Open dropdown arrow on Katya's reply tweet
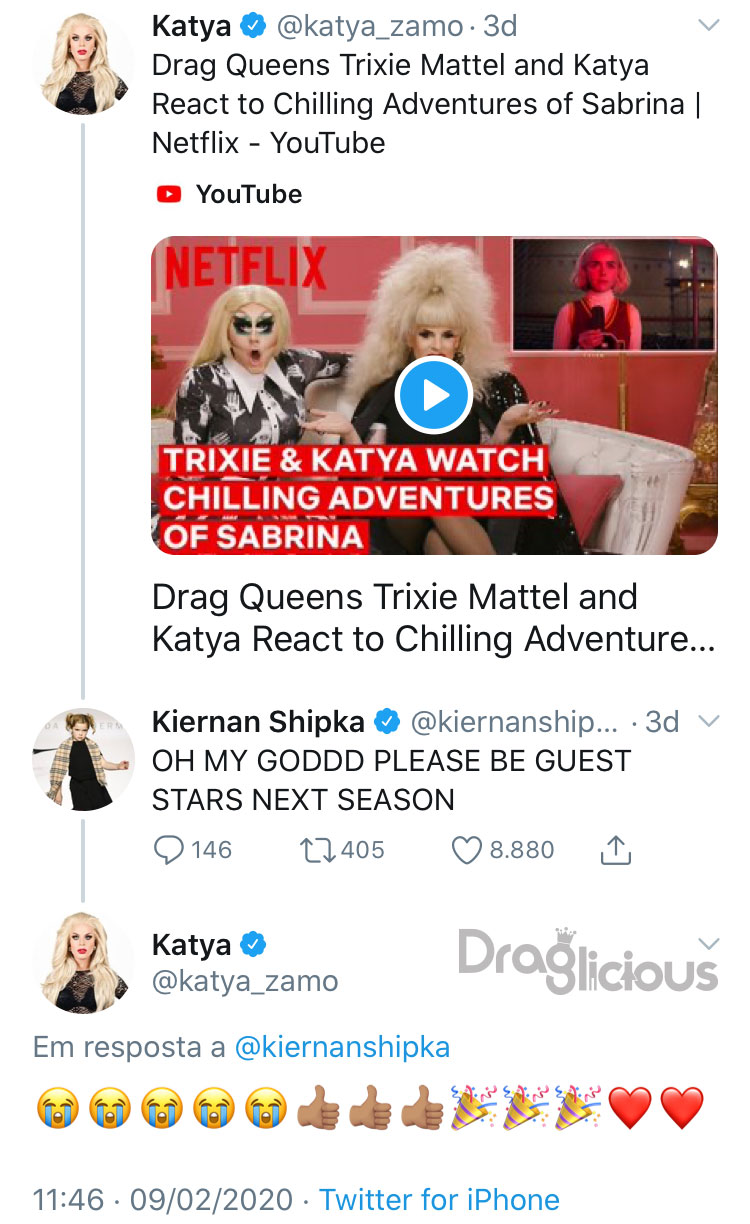 pyautogui.click(x=707, y=943)
